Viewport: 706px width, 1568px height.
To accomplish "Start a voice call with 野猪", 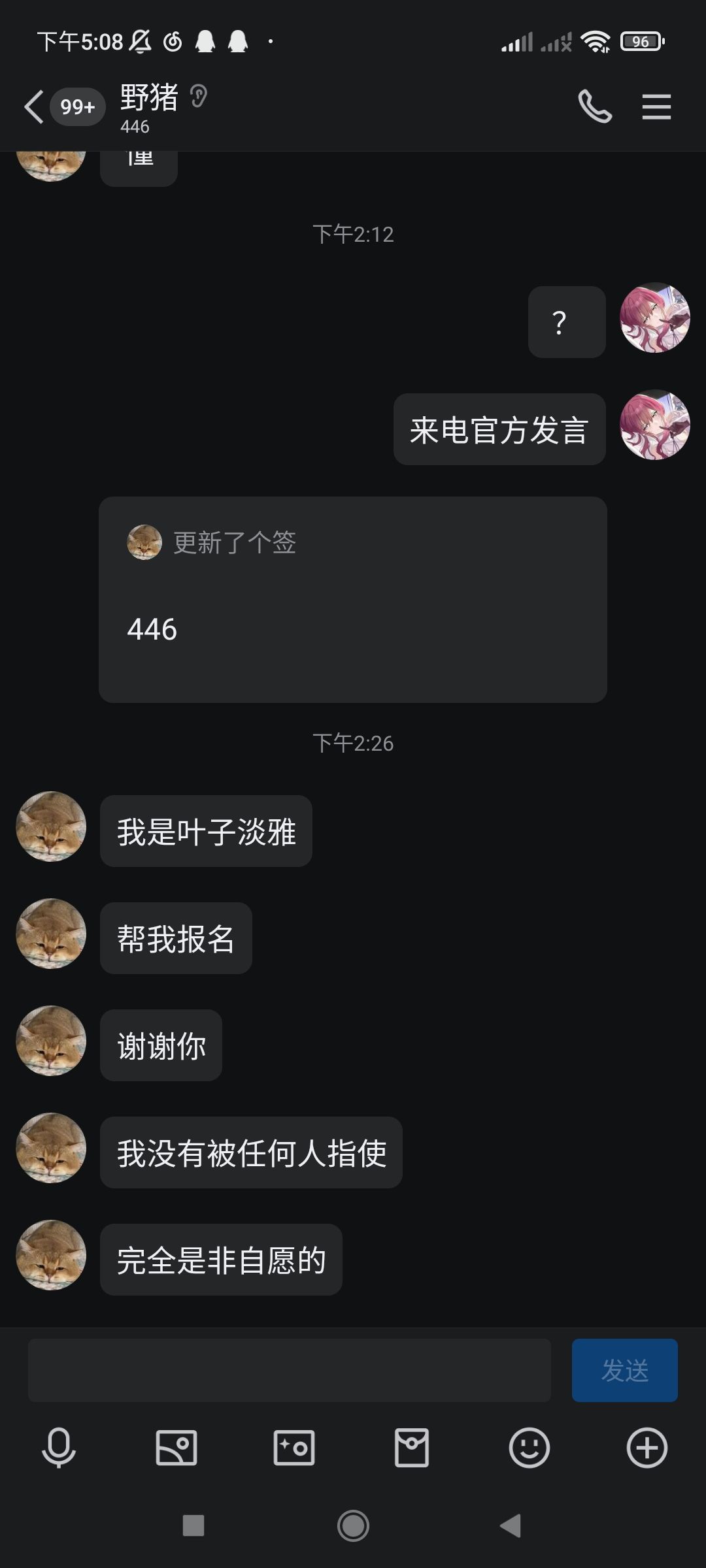I will [x=595, y=106].
